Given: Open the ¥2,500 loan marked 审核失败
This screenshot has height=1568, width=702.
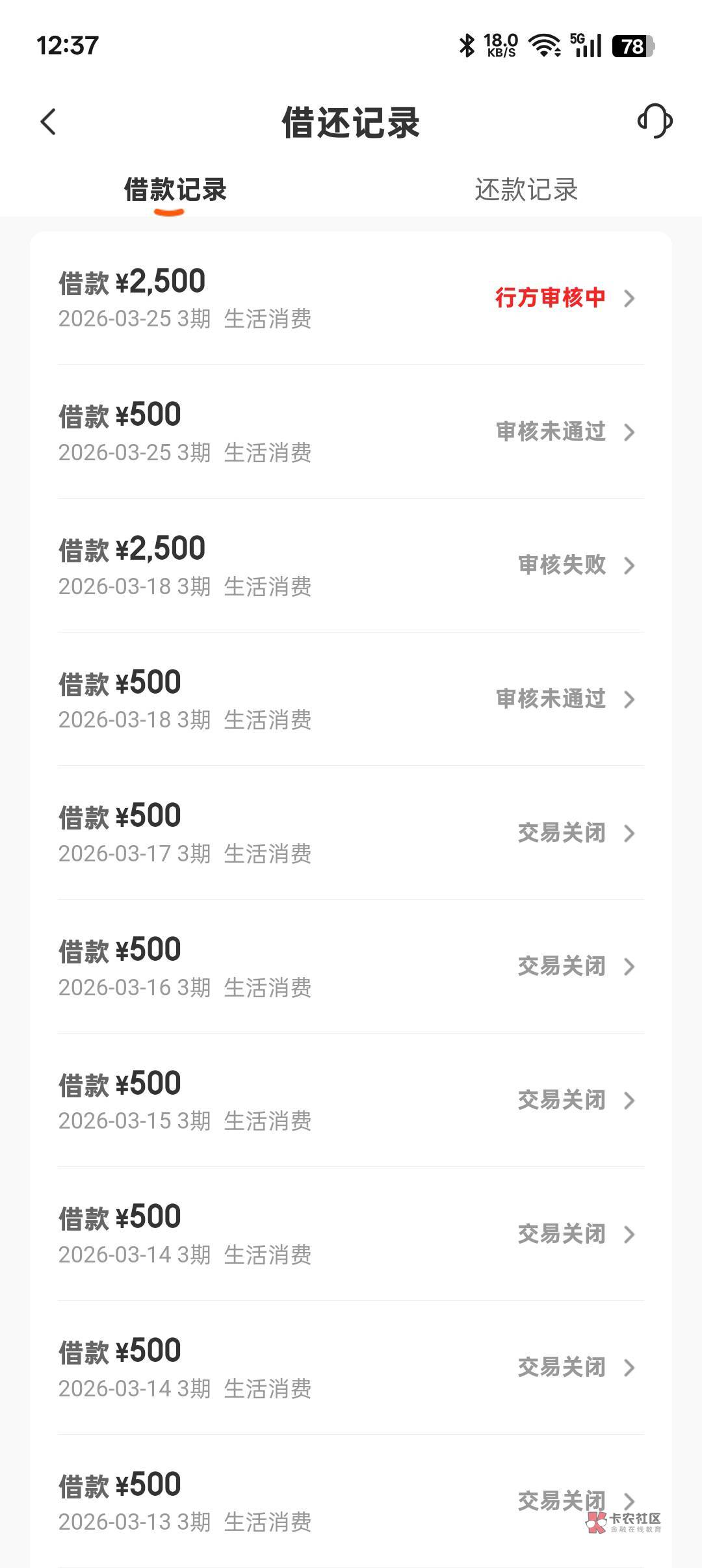Looking at the screenshot, I should (351, 566).
